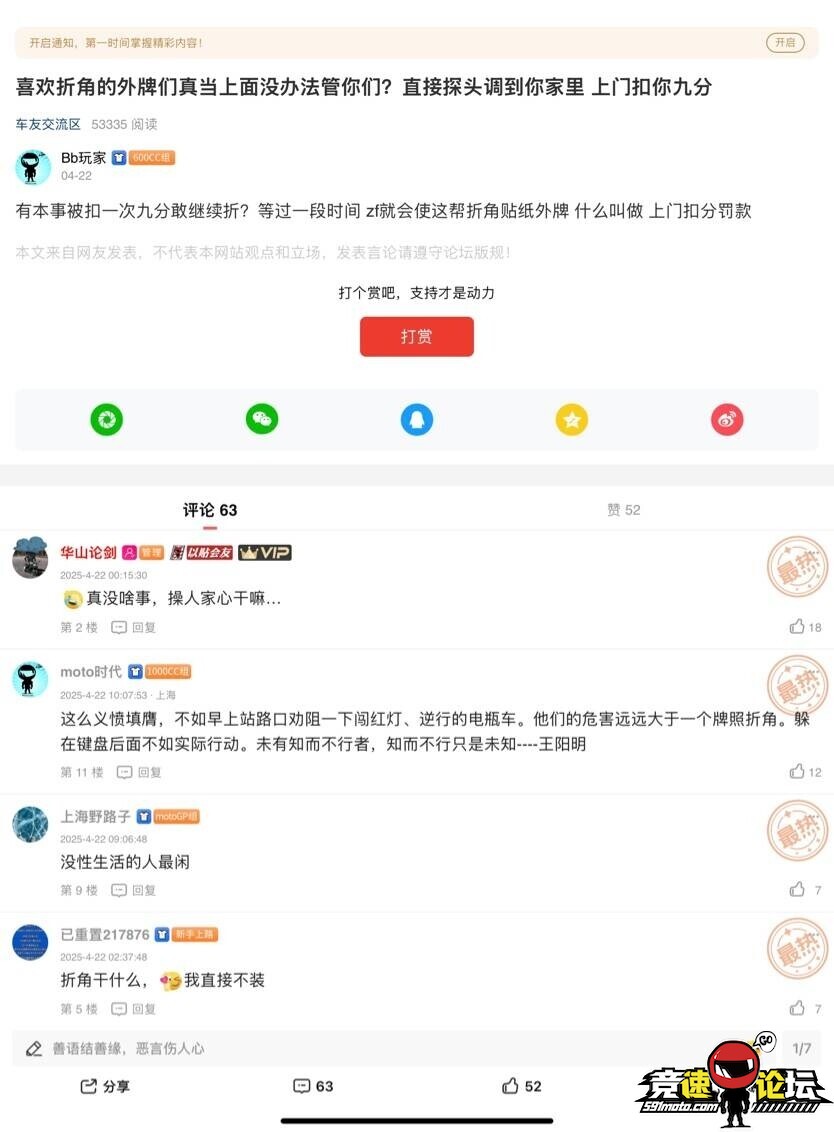
Task: Share to WeChat Moments green icon
Action: click(106, 420)
